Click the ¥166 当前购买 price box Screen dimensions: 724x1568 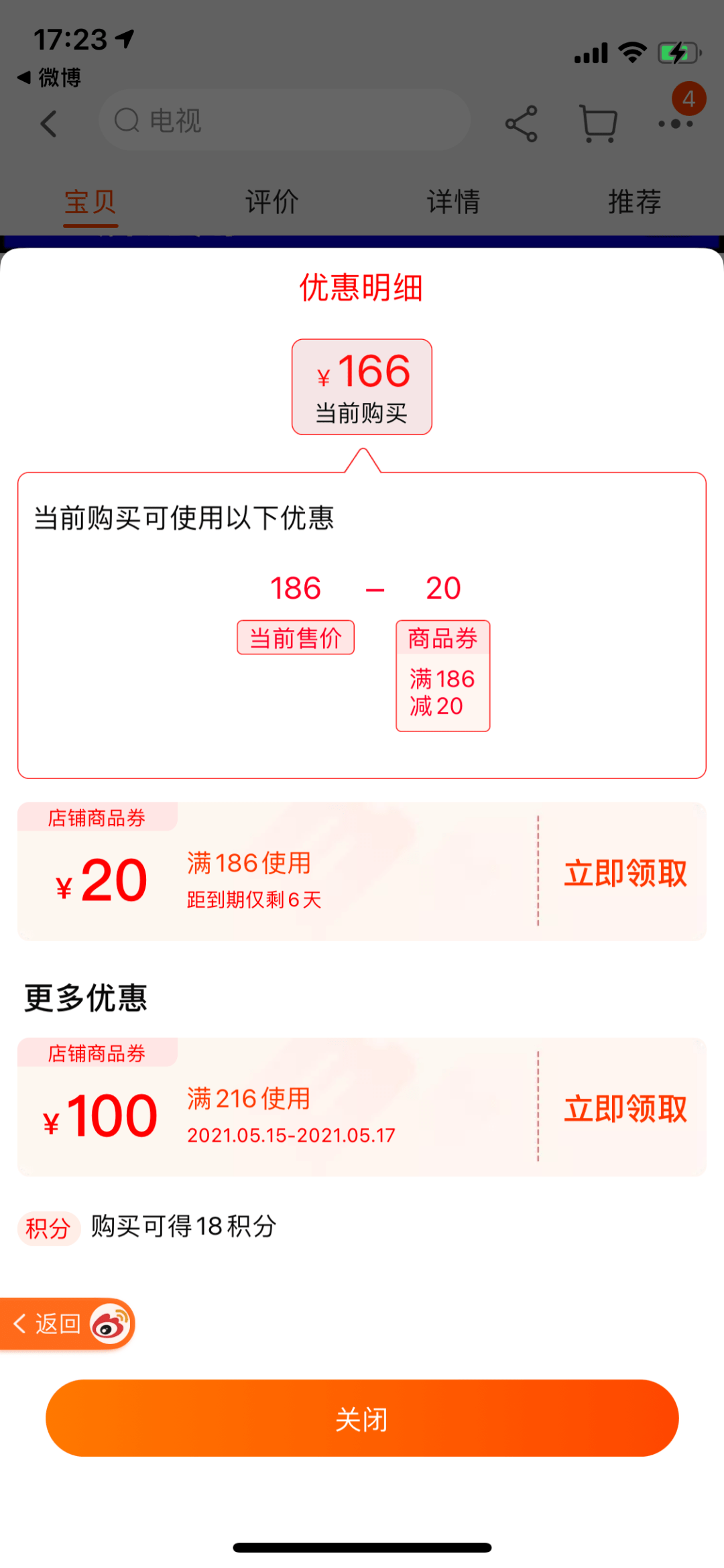(362, 387)
